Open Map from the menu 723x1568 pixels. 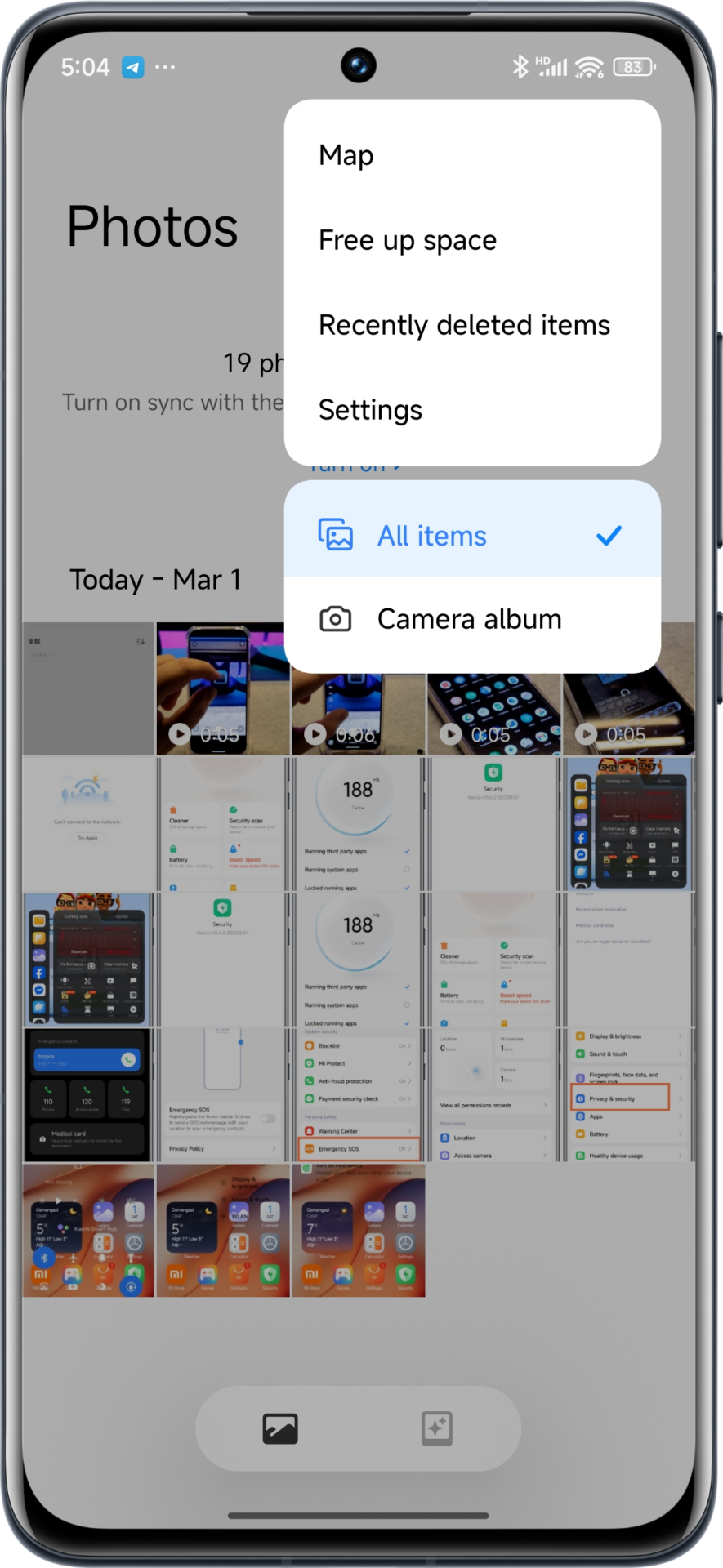pyautogui.click(x=346, y=155)
